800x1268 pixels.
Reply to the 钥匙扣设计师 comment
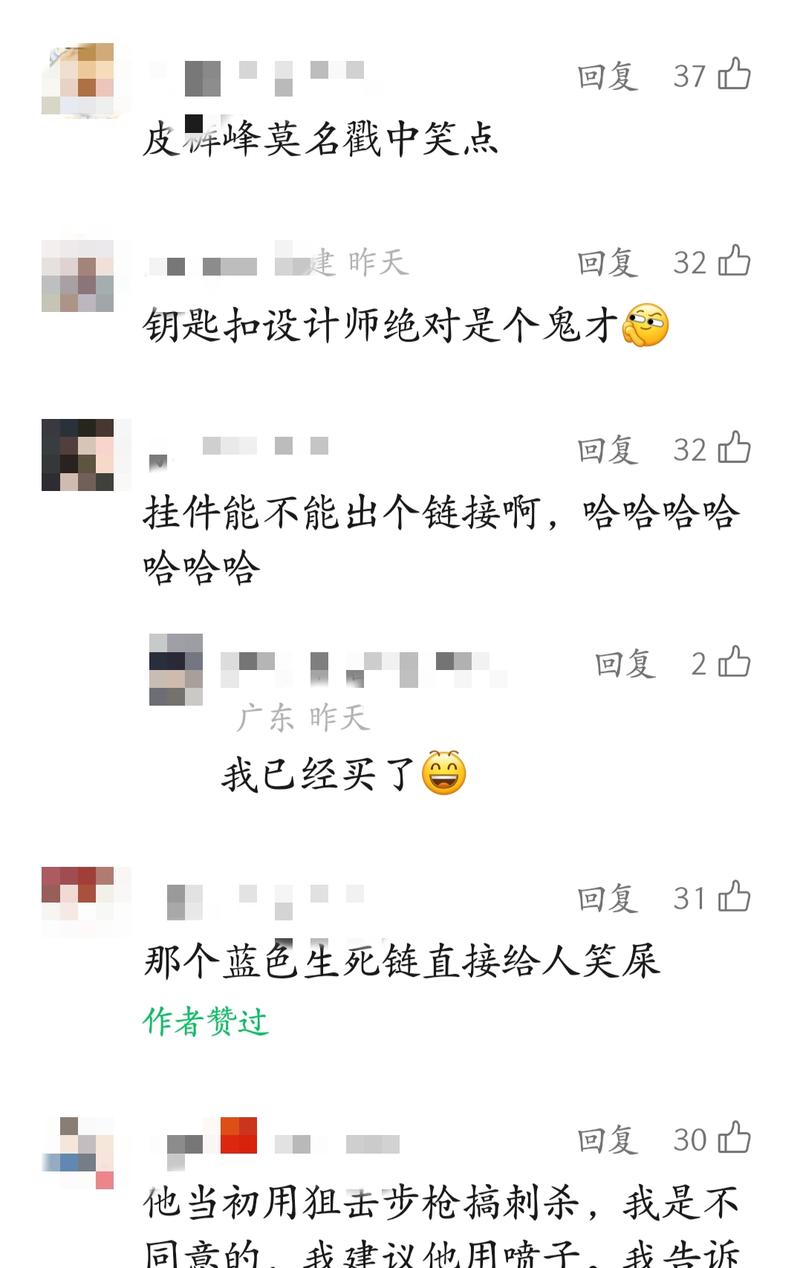pyautogui.click(x=607, y=262)
